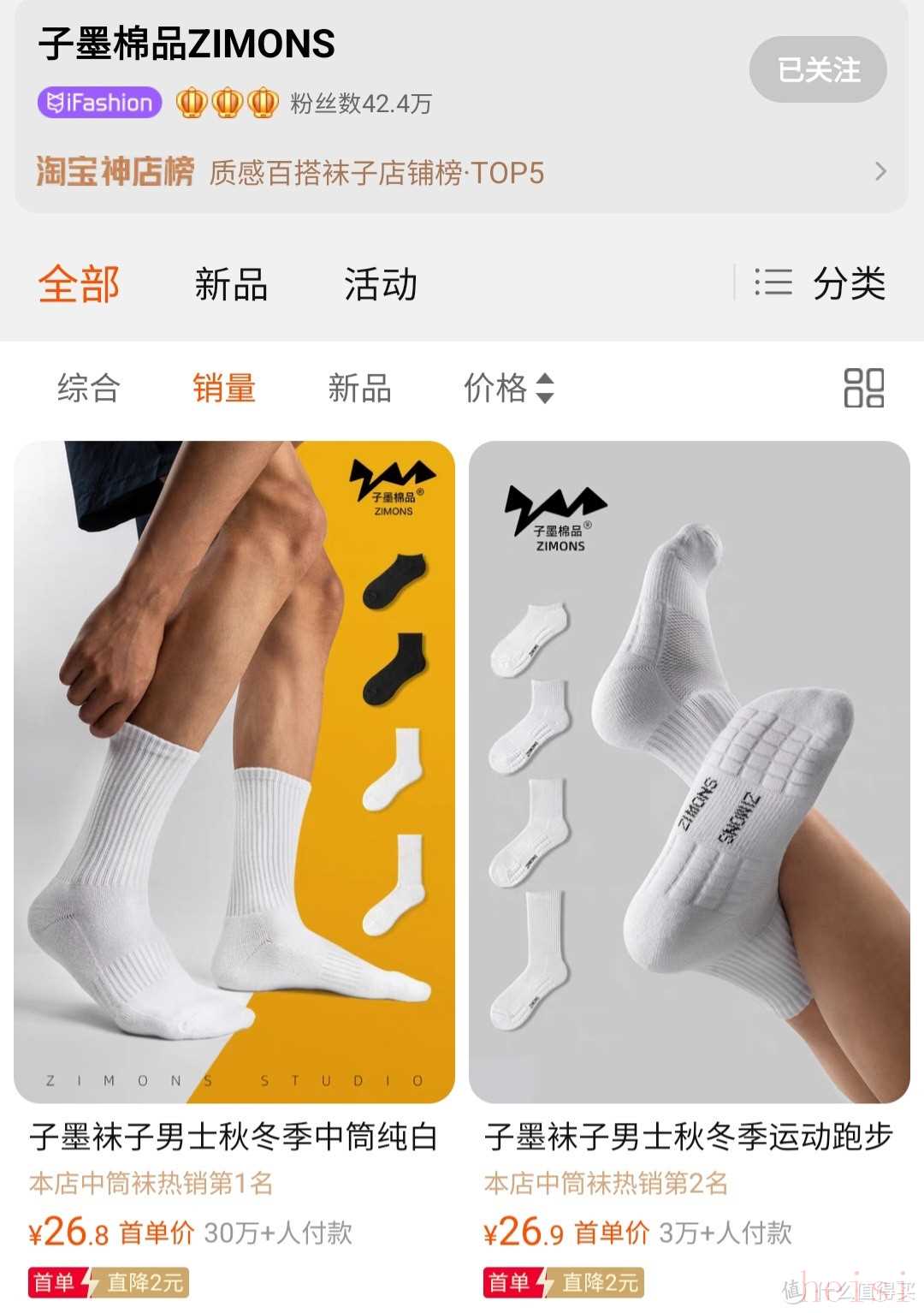Sort products by 价格

tap(508, 388)
